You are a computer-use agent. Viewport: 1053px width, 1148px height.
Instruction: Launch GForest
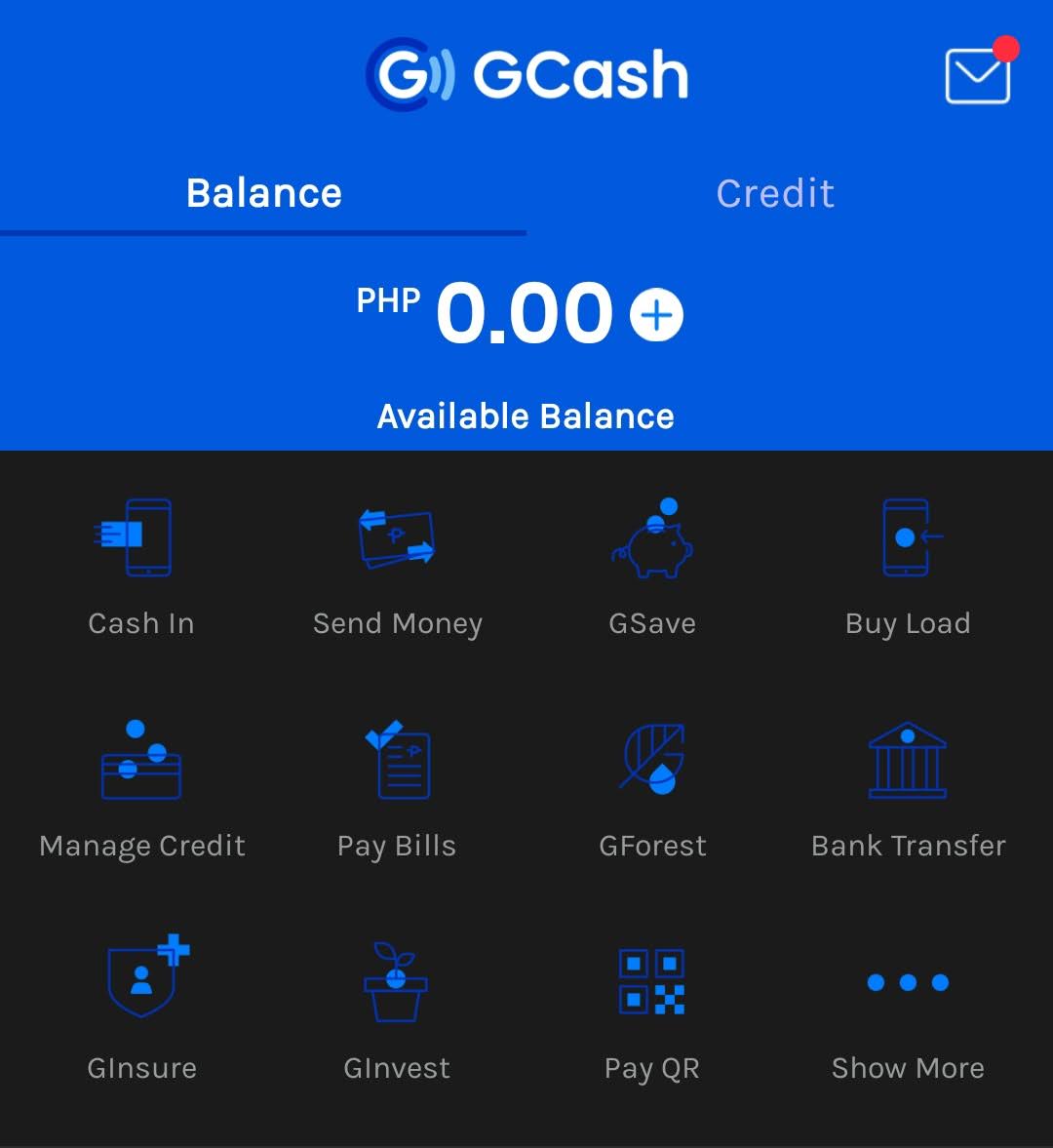click(x=652, y=788)
